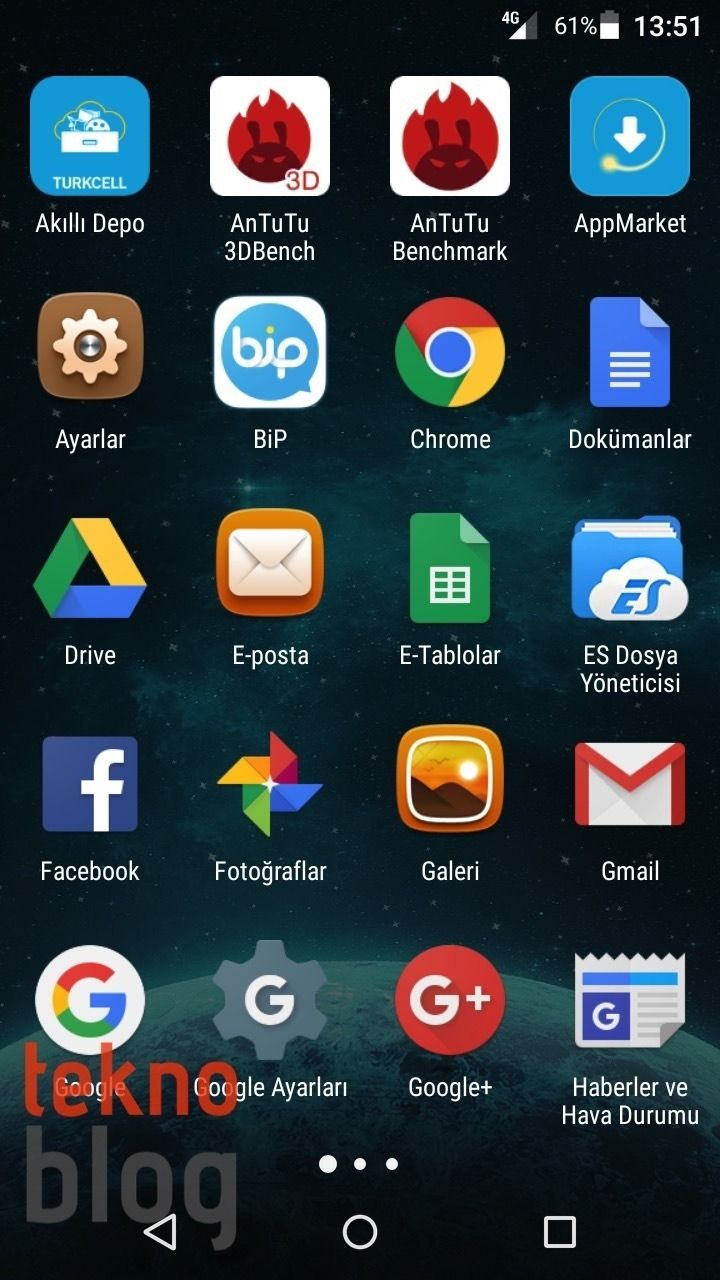Open Ayarlar device settings
The width and height of the screenshot is (720, 1280).
click(90, 352)
